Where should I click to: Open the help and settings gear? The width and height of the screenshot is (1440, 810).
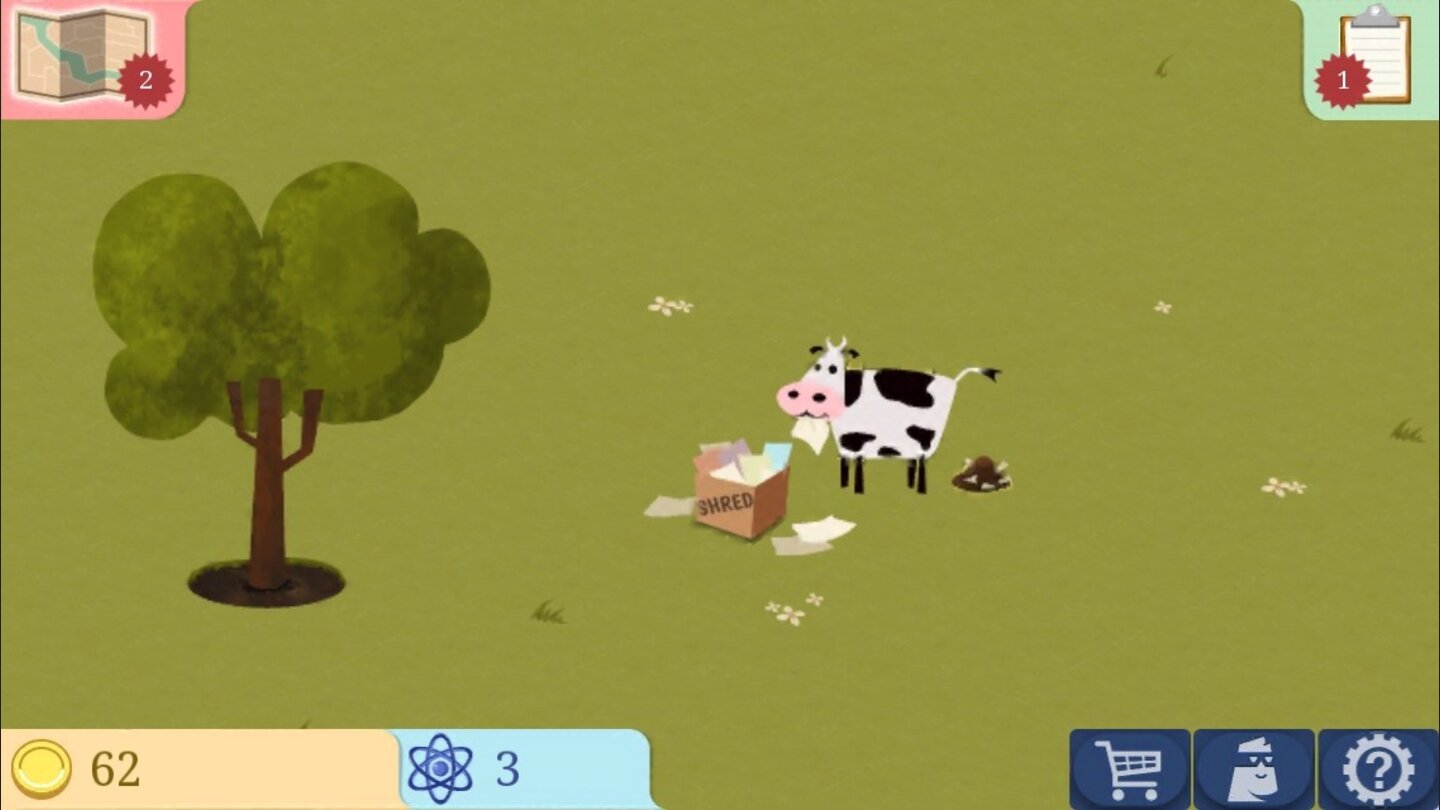click(x=1378, y=770)
